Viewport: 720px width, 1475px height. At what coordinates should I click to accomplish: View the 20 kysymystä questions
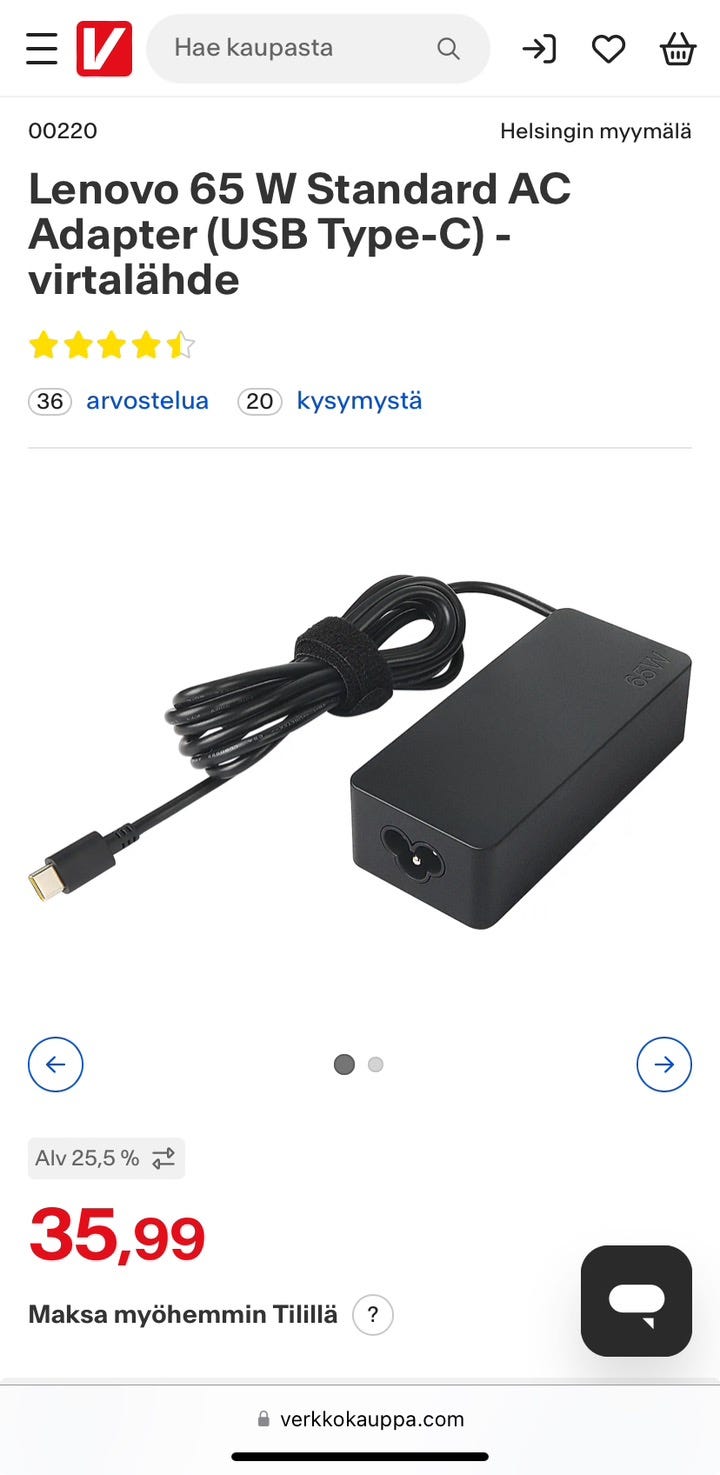click(x=358, y=401)
